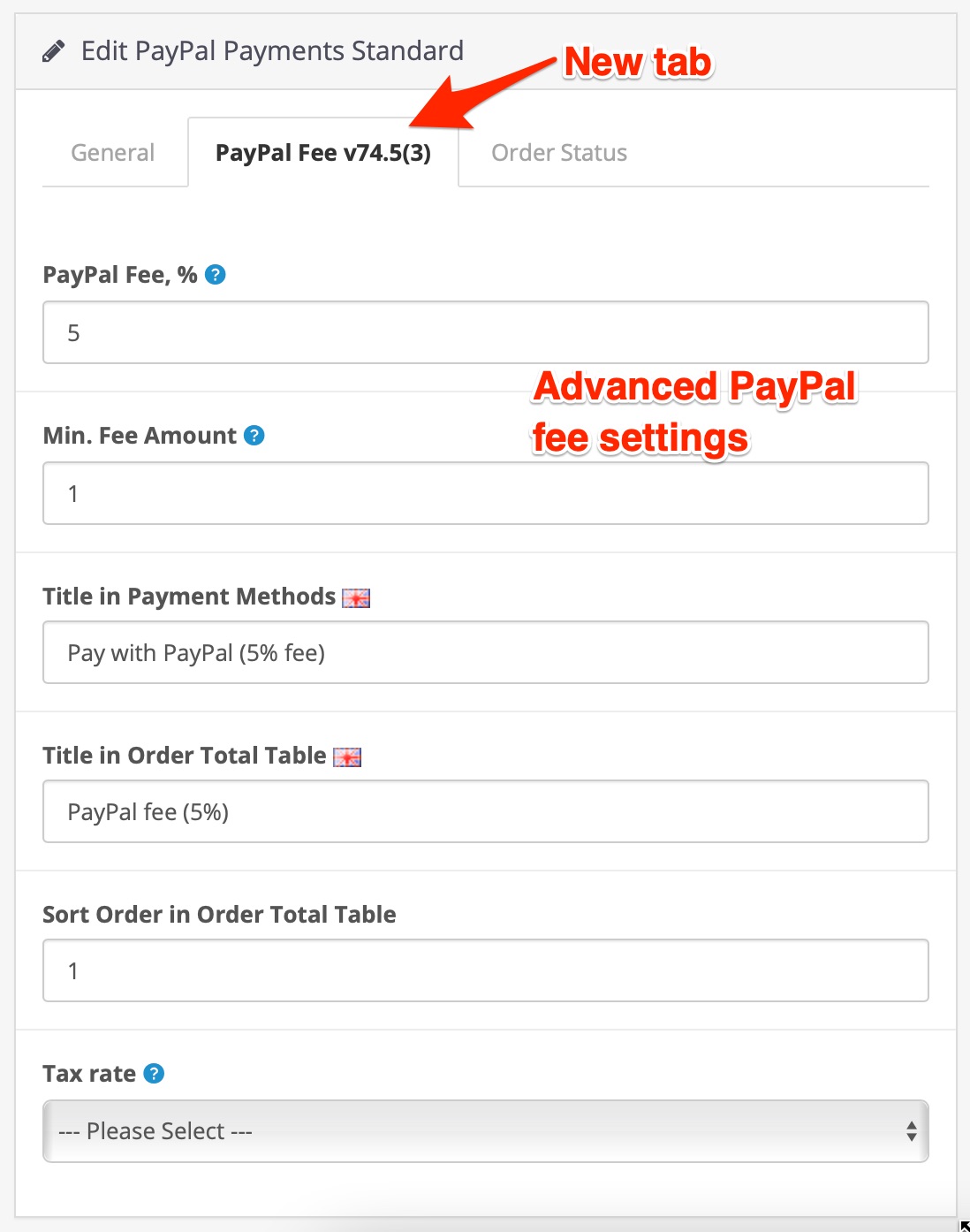
Task: Open the help tooltip for Min. Fee Amount
Action: coord(254,436)
